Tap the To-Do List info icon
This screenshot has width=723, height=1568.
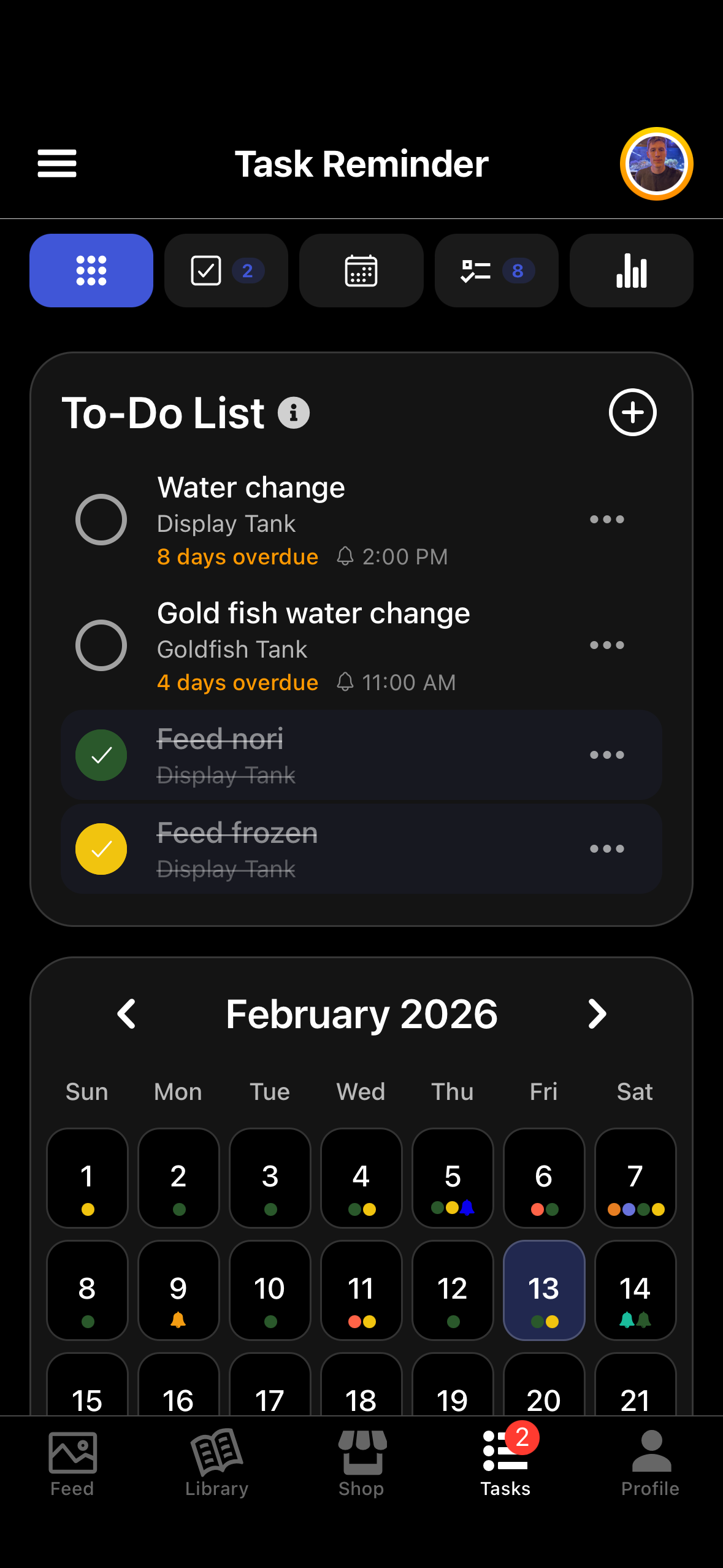pos(294,413)
